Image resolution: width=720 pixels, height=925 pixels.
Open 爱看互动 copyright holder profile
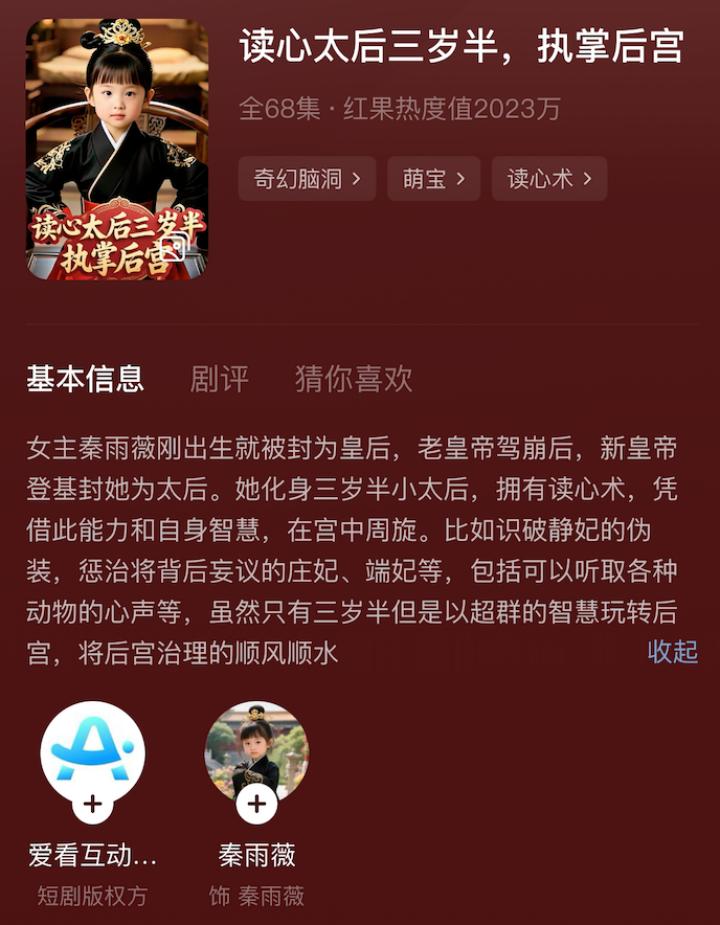tap(92, 752)
